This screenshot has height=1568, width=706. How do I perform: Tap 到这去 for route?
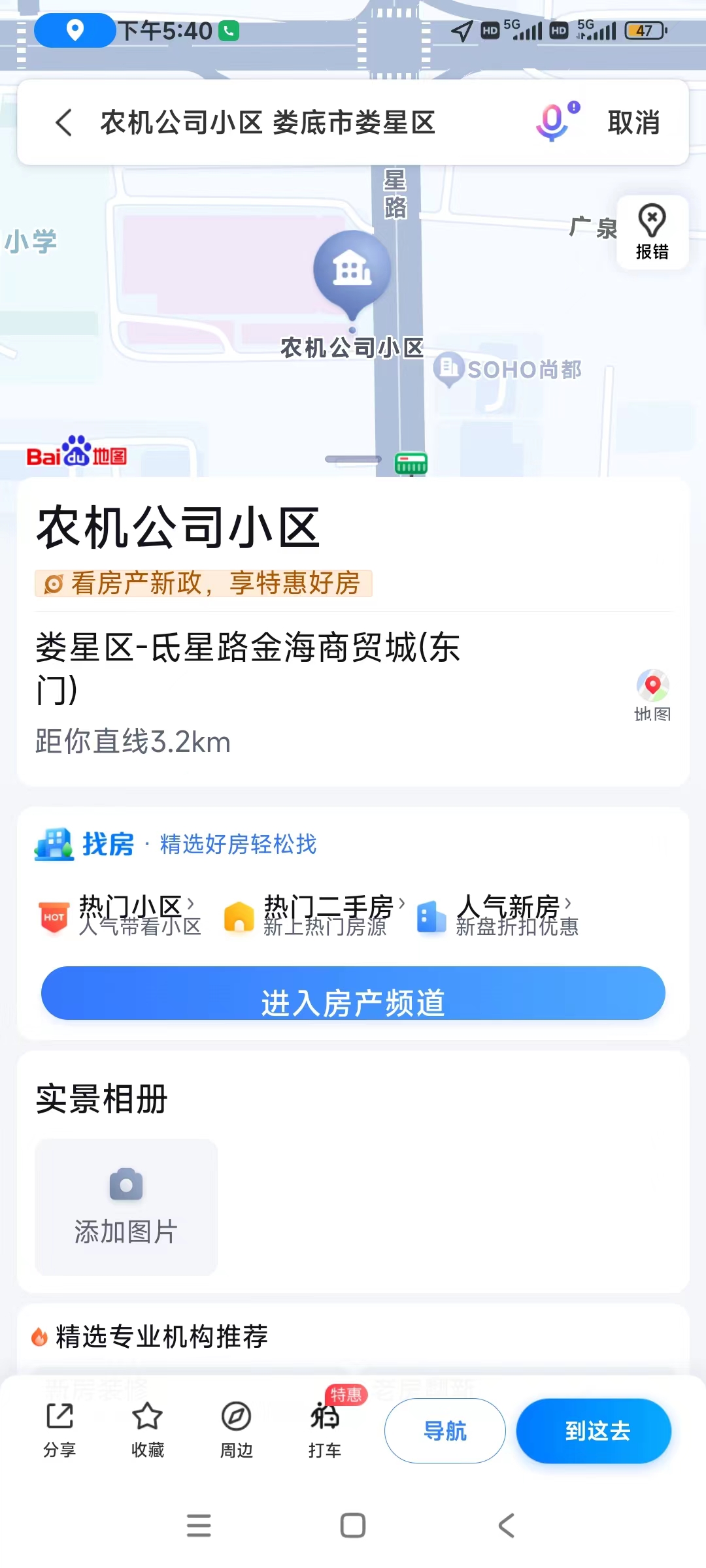click(594, 1431)
